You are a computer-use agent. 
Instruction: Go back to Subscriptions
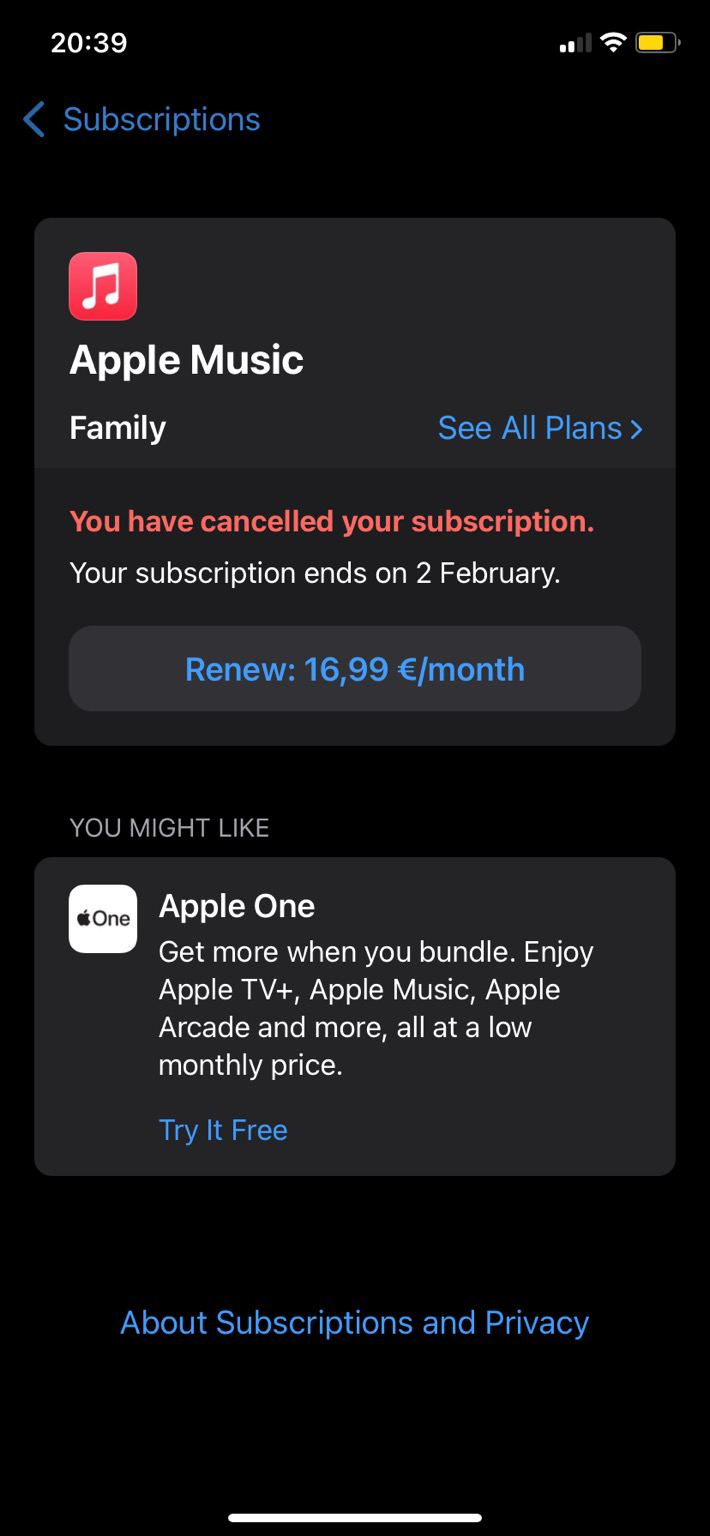(x=142, y=120)
